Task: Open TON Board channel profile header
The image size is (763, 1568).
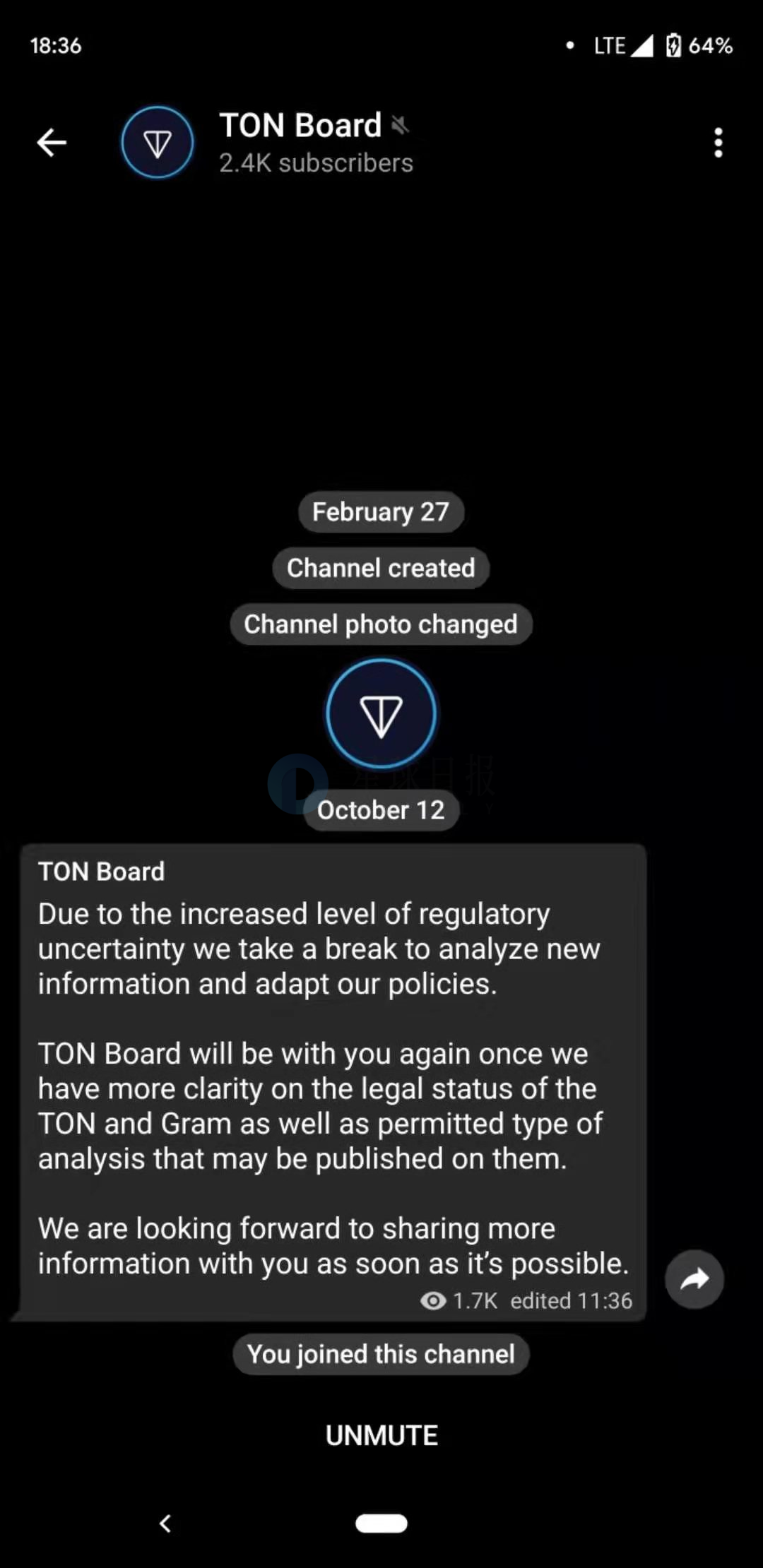Action: click(315, 143)
